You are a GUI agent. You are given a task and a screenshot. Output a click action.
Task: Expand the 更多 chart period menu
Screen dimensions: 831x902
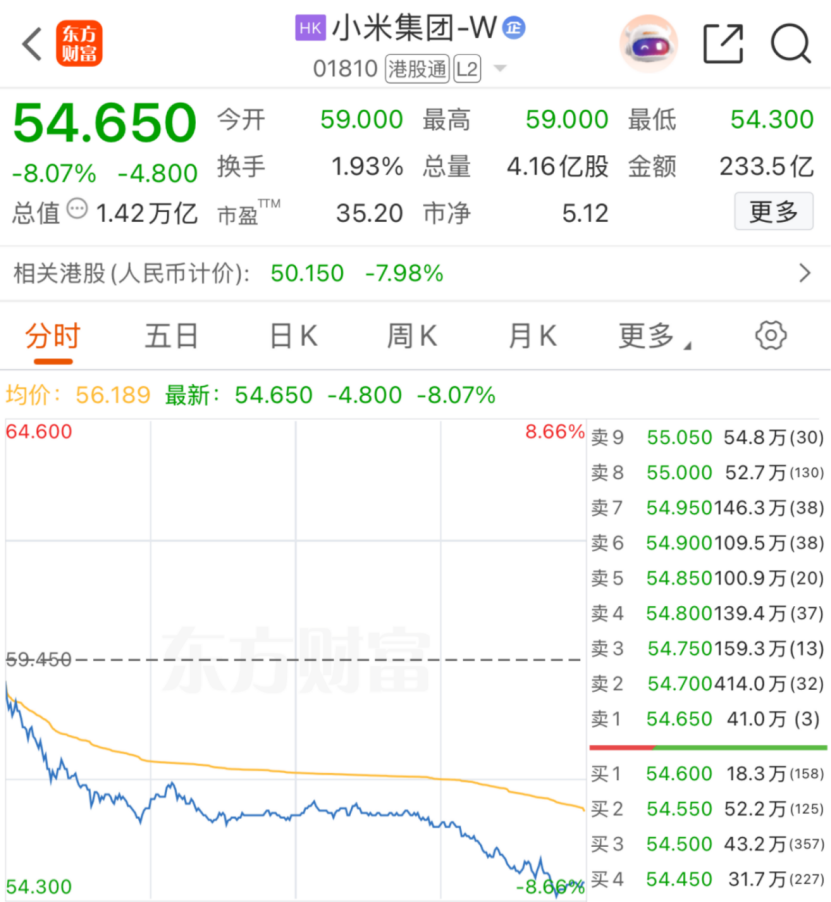[654, 336]
